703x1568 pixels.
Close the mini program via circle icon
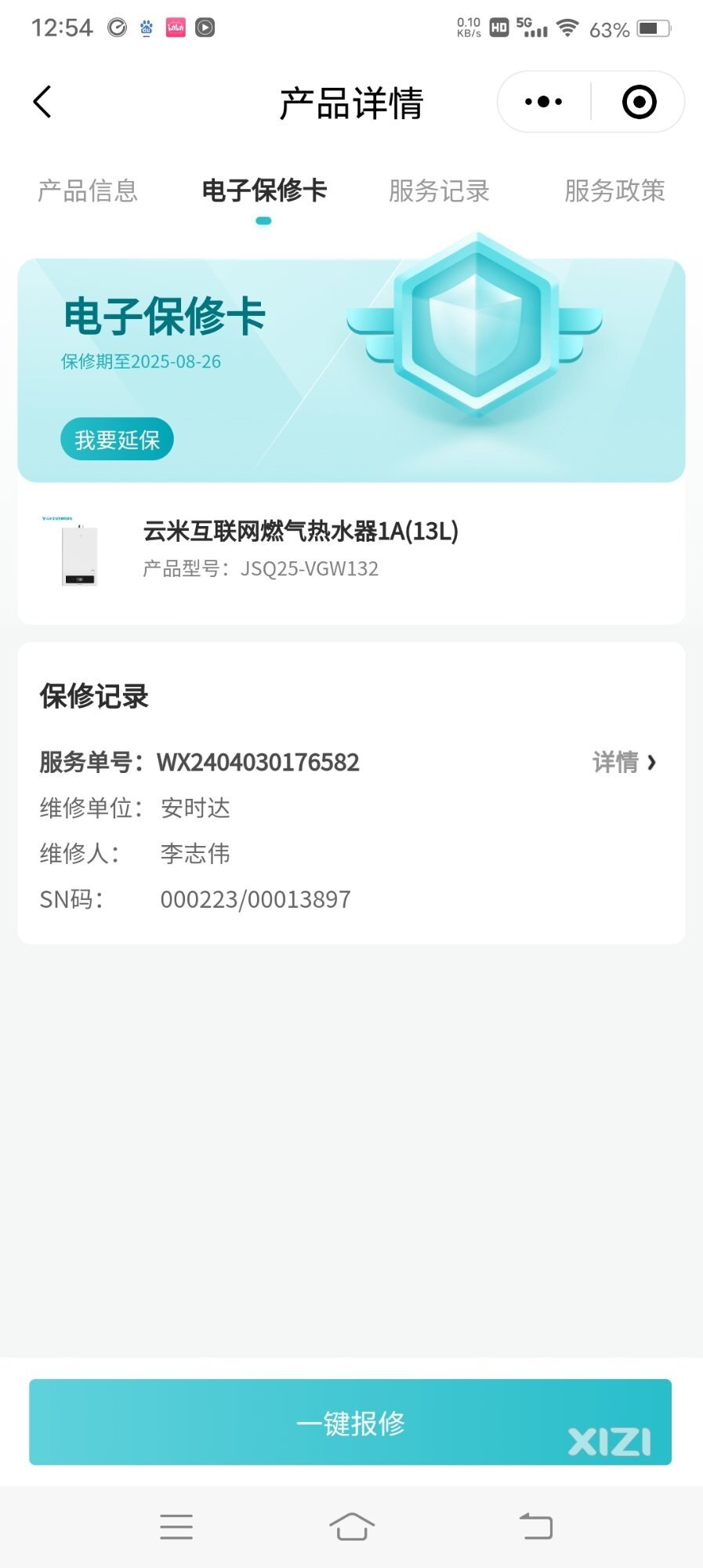click(x=639, y=102)
